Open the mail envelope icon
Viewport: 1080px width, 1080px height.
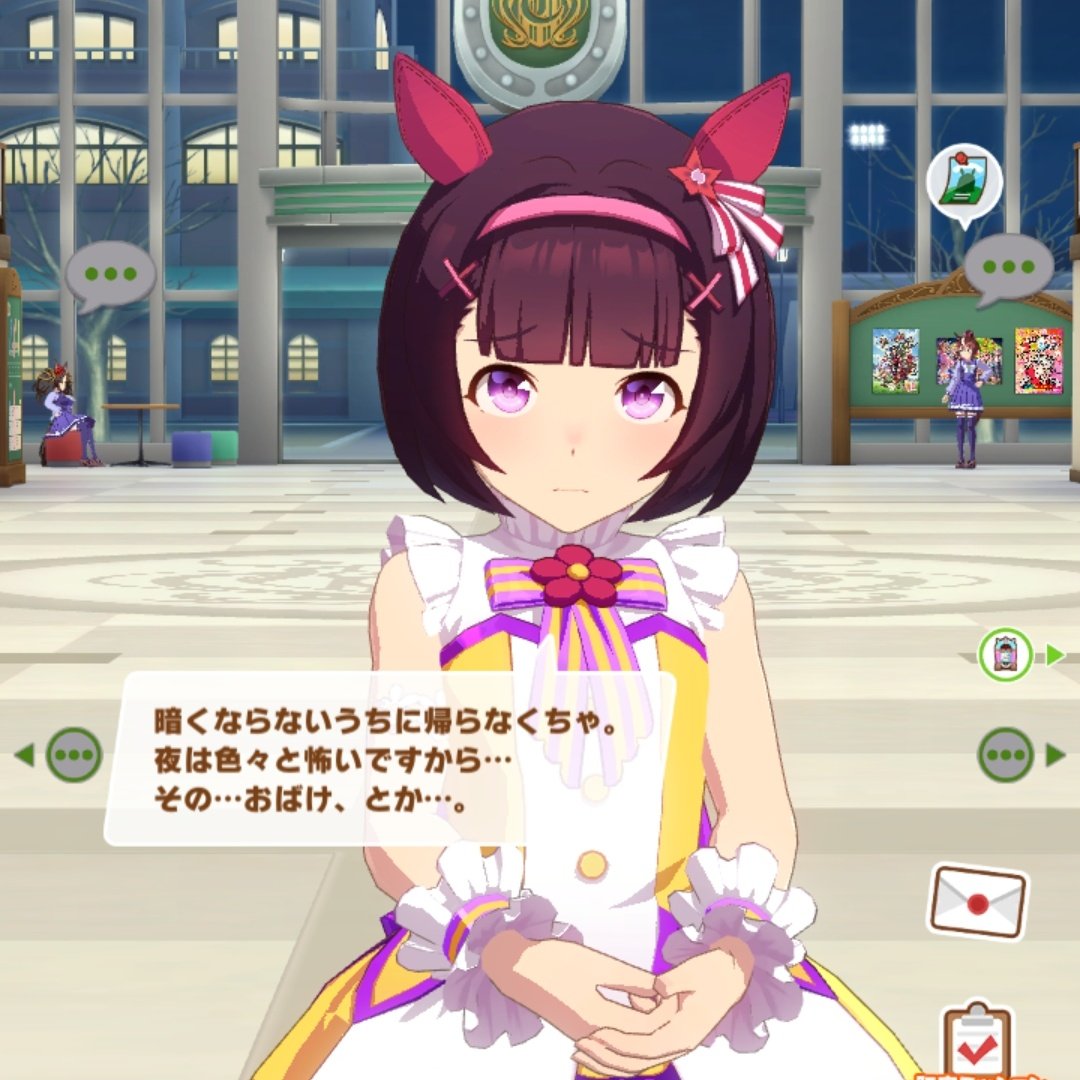click(x=977, y=900)
